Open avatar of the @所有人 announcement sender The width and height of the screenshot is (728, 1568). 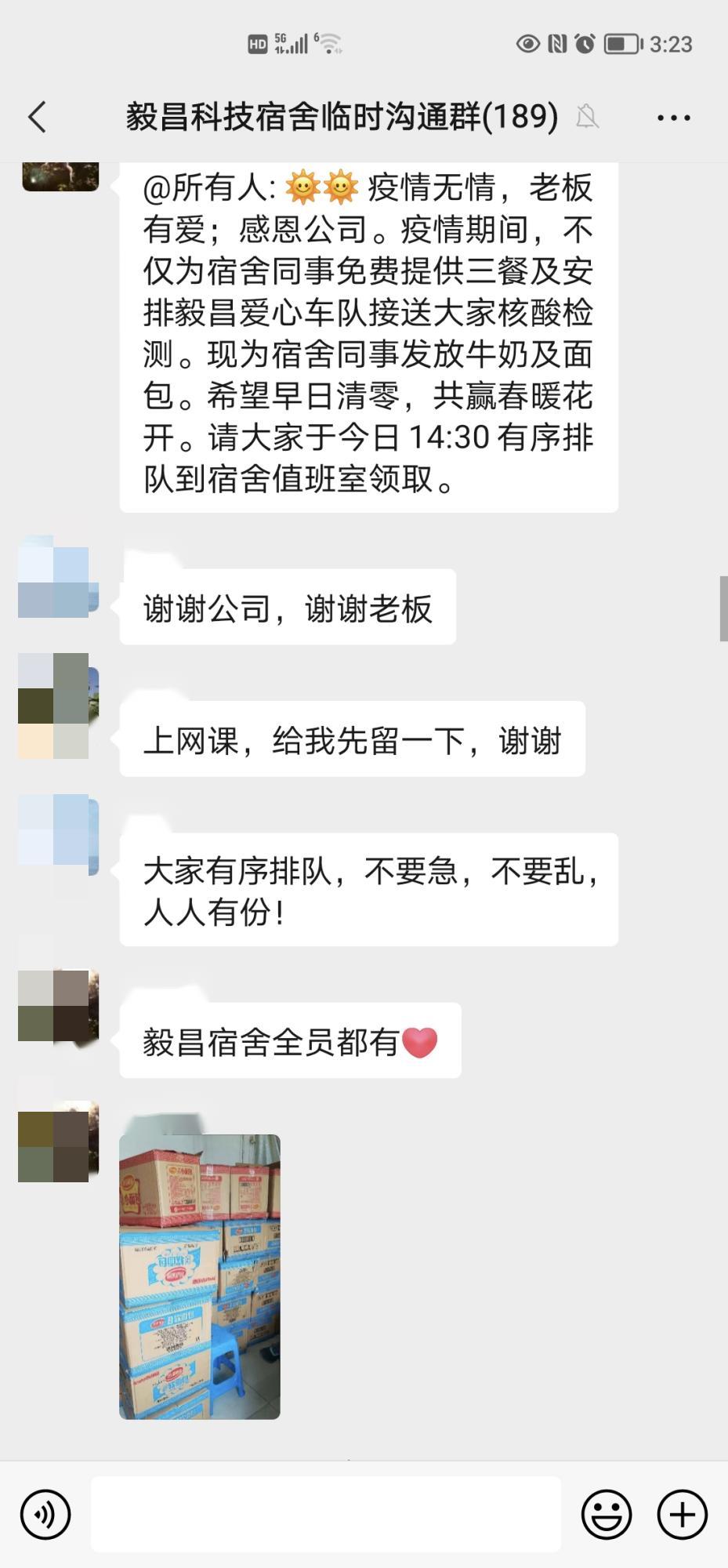tap(60, 176)
